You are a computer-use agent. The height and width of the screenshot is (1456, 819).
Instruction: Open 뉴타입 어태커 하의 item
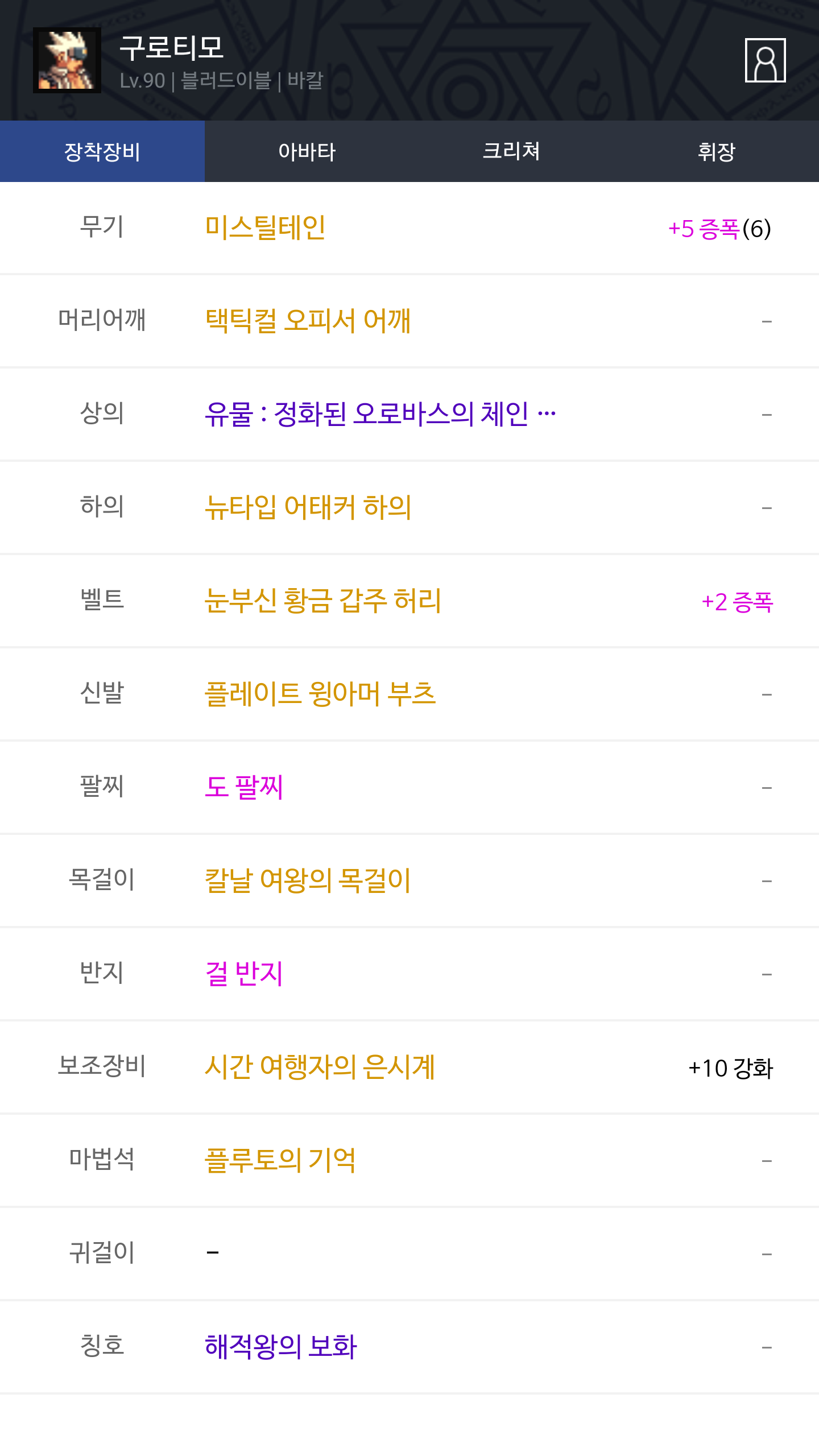pos(308,507)
